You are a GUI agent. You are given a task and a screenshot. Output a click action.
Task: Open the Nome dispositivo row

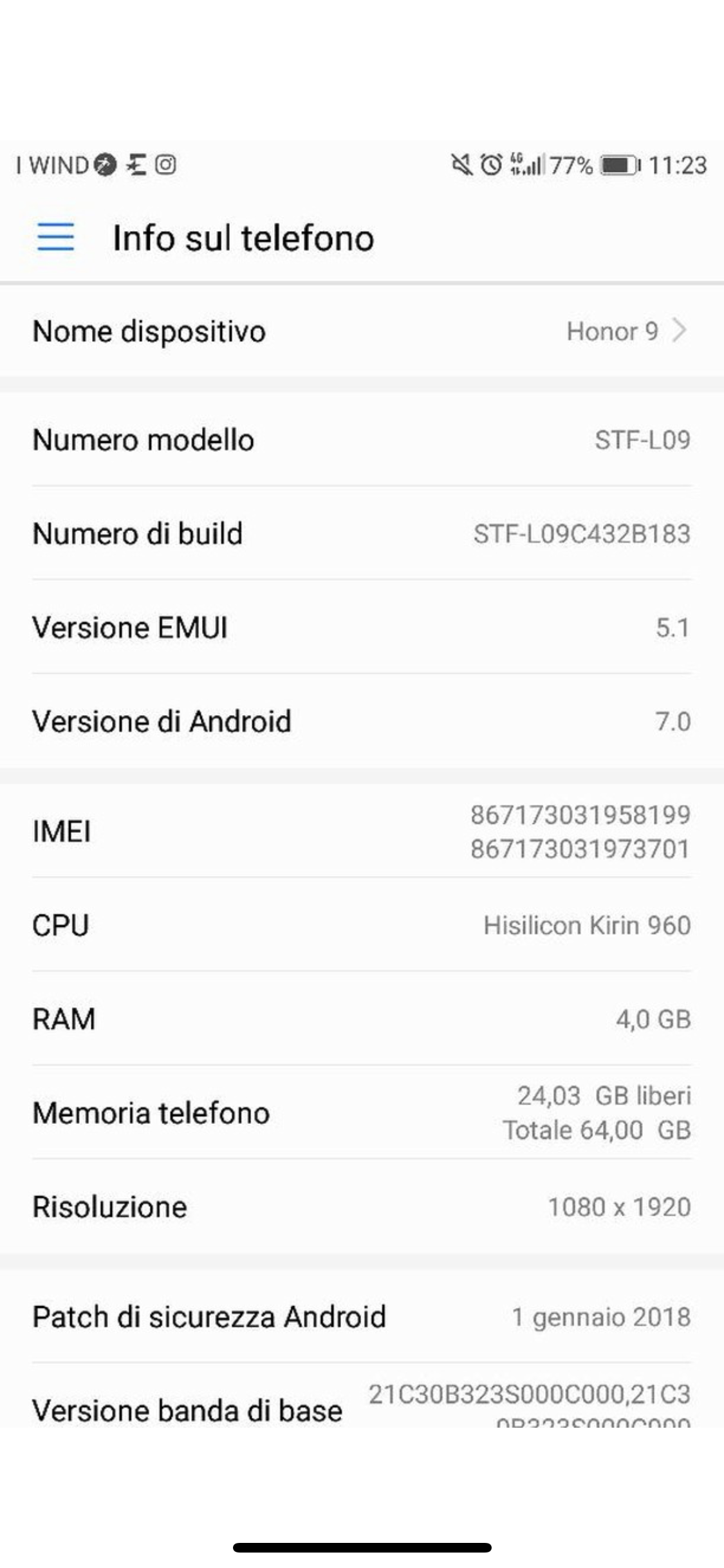pyautogui.click(x=360, y=331)
